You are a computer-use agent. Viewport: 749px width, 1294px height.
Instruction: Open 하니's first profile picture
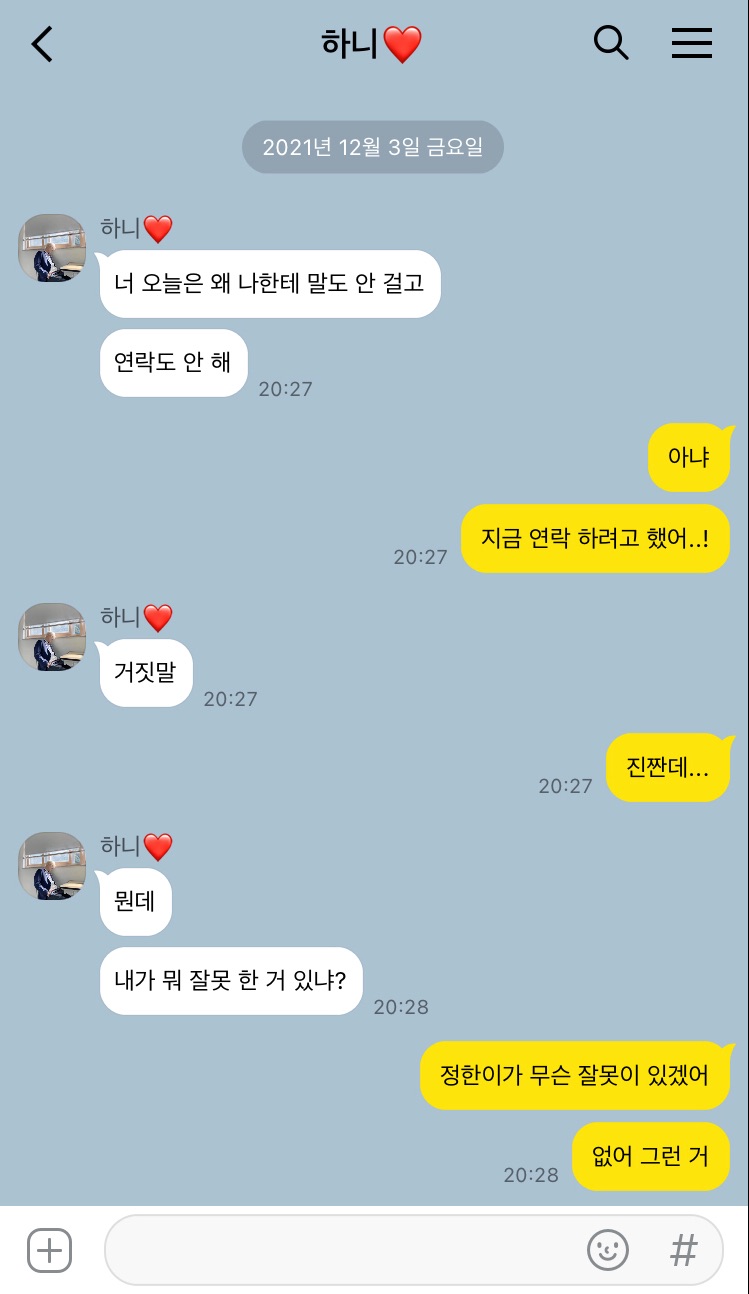51,248
